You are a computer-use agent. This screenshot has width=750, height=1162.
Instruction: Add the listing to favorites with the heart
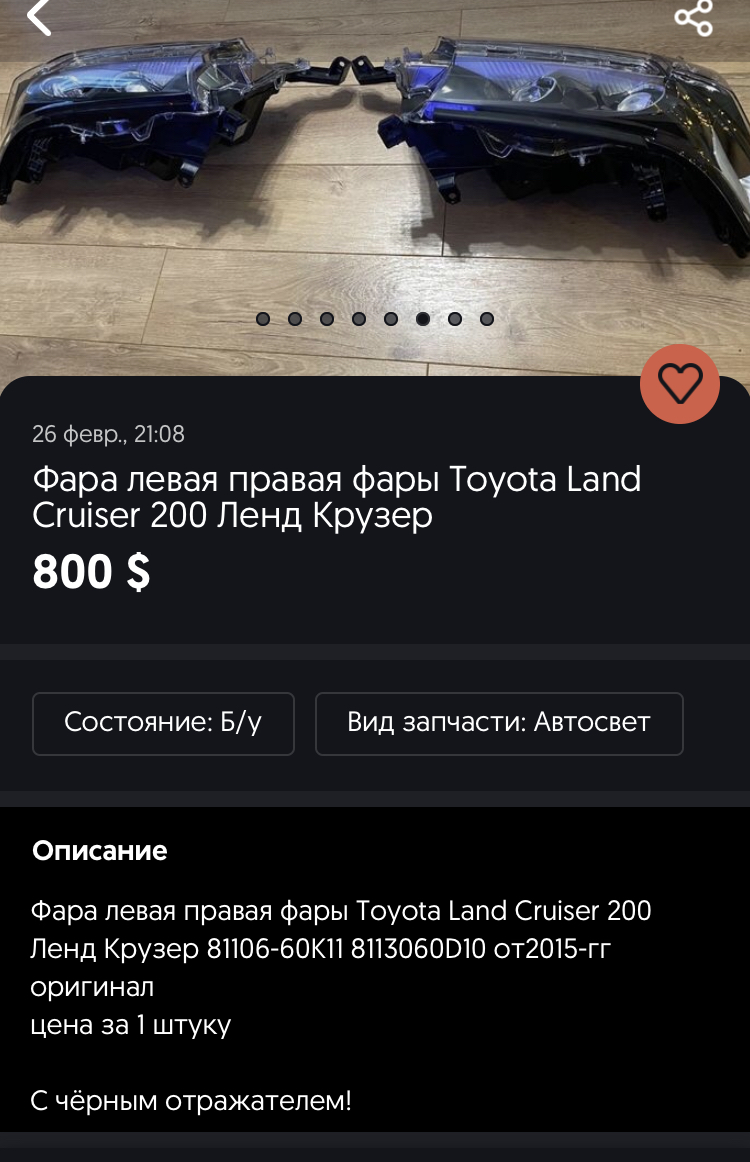[x=680, y=384]
